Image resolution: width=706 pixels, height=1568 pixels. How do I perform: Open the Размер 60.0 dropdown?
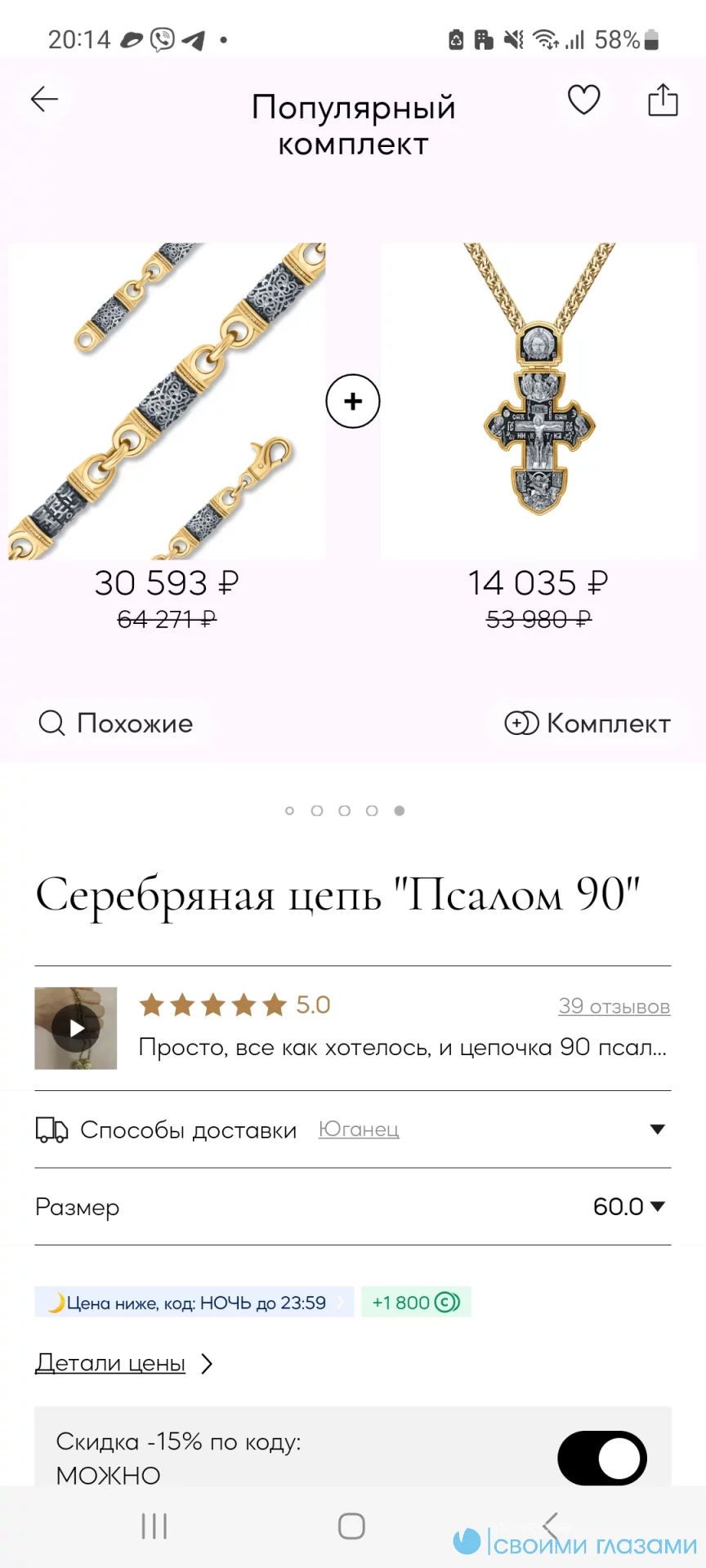pos(629,1206)
